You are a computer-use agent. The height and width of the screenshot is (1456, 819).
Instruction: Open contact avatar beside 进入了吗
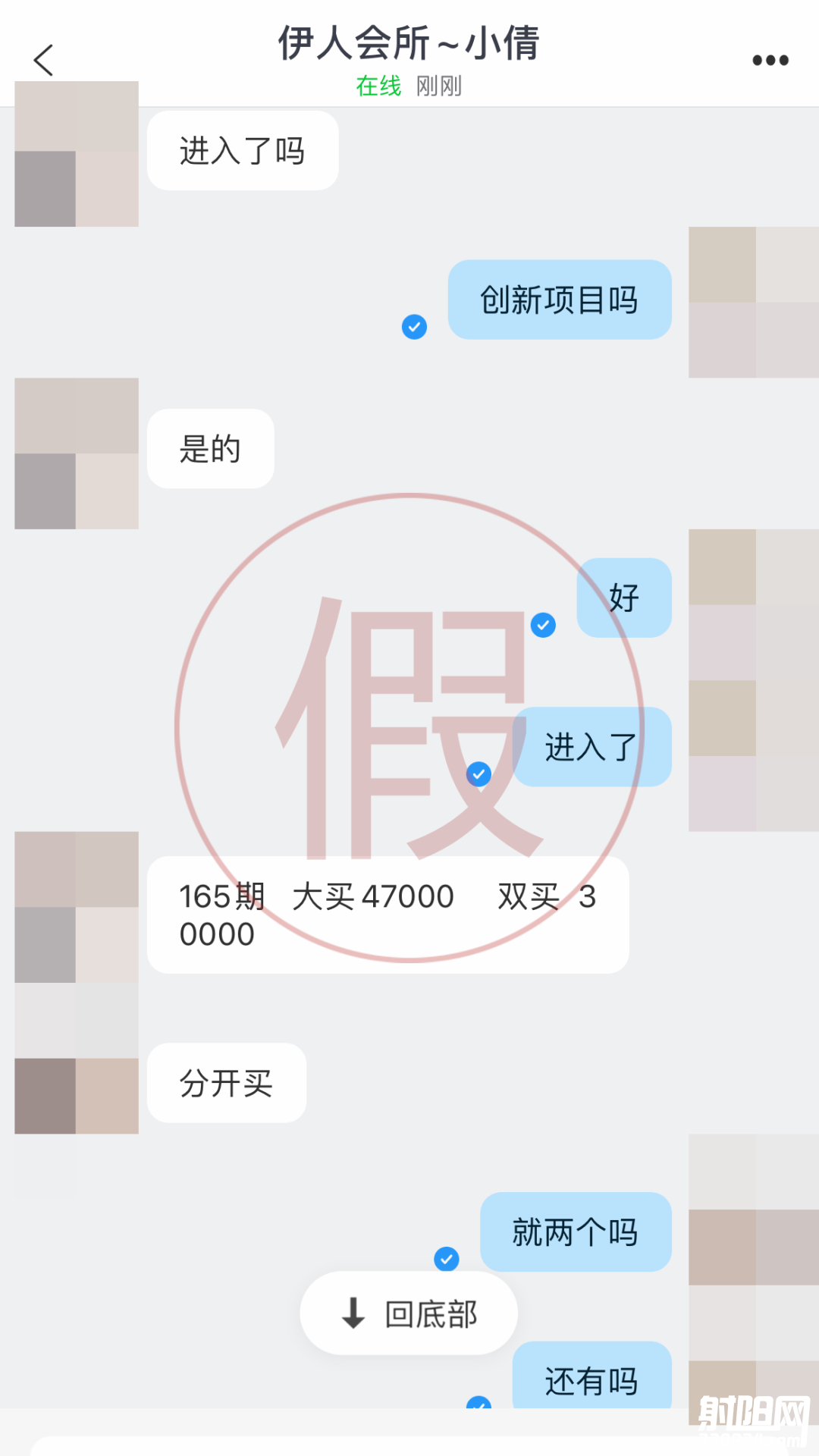point(77,154)
